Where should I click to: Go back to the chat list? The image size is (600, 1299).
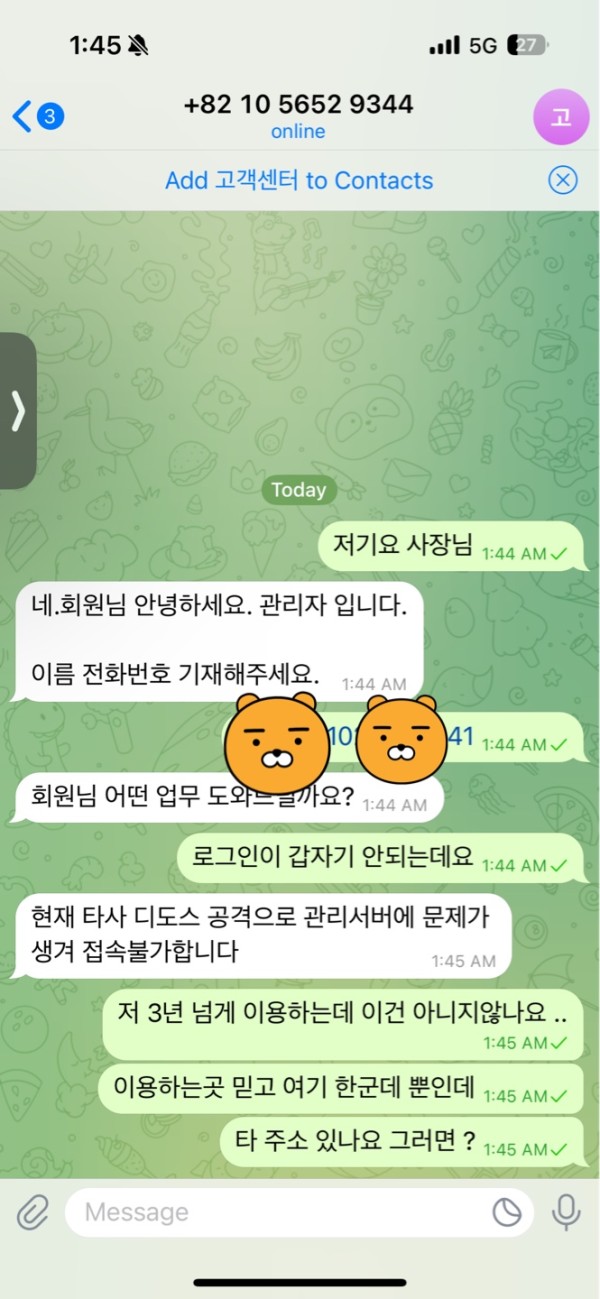(36, 117)
